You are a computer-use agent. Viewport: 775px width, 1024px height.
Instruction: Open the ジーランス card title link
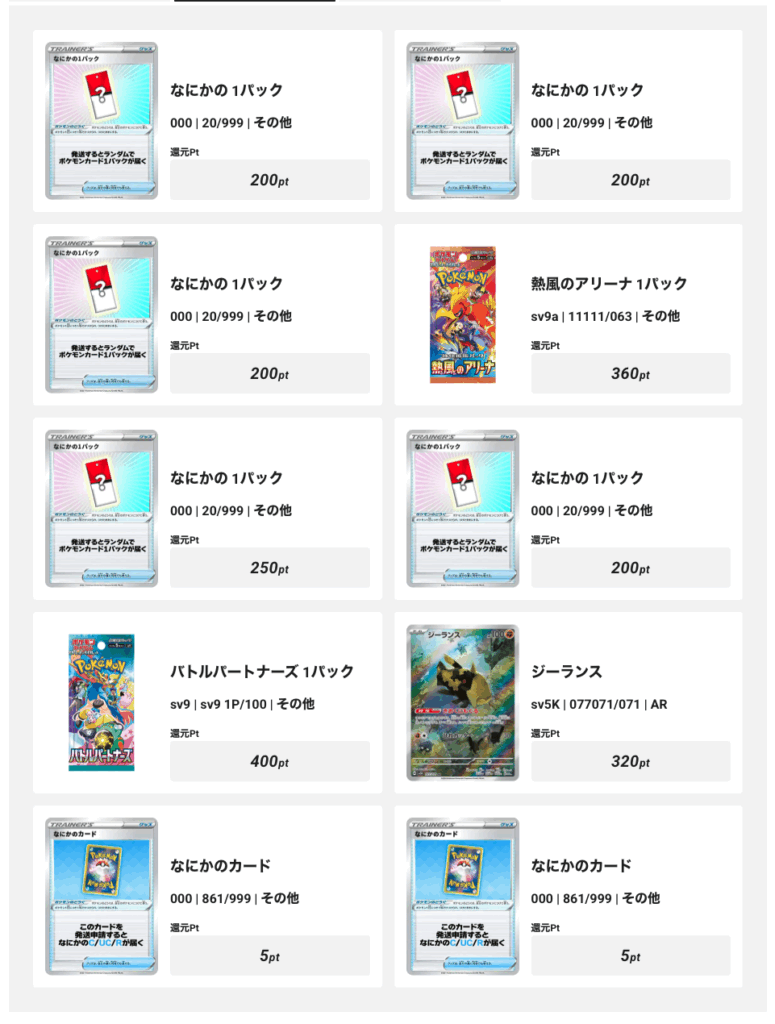567,670
